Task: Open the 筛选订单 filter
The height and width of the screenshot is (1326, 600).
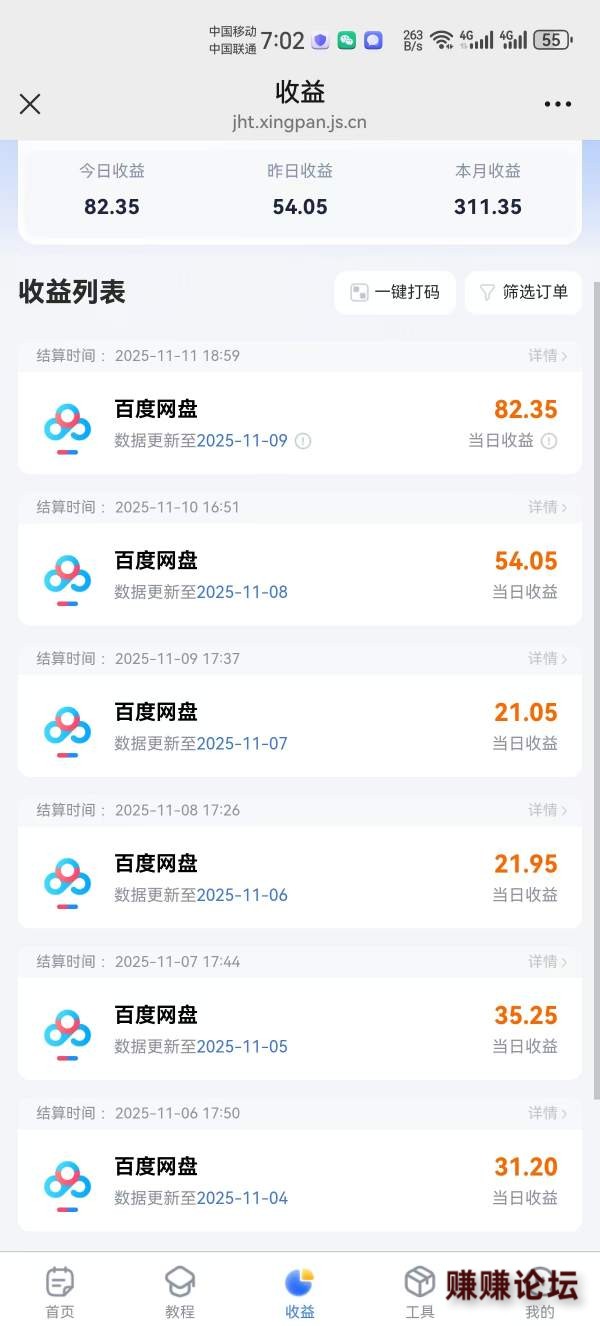Action: click(523, 292)
